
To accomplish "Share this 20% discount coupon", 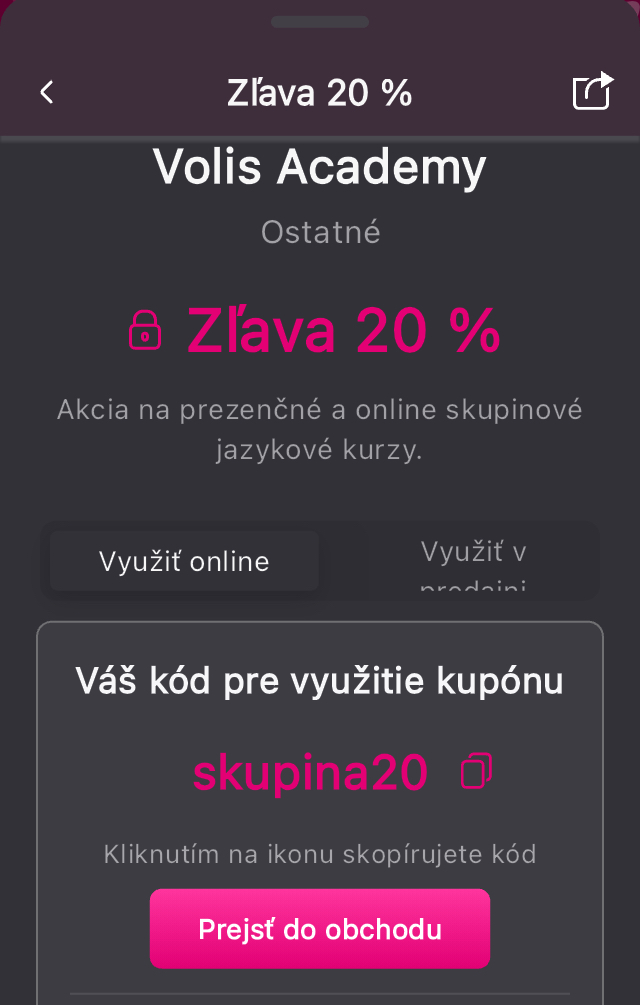I will pos(591,91).
